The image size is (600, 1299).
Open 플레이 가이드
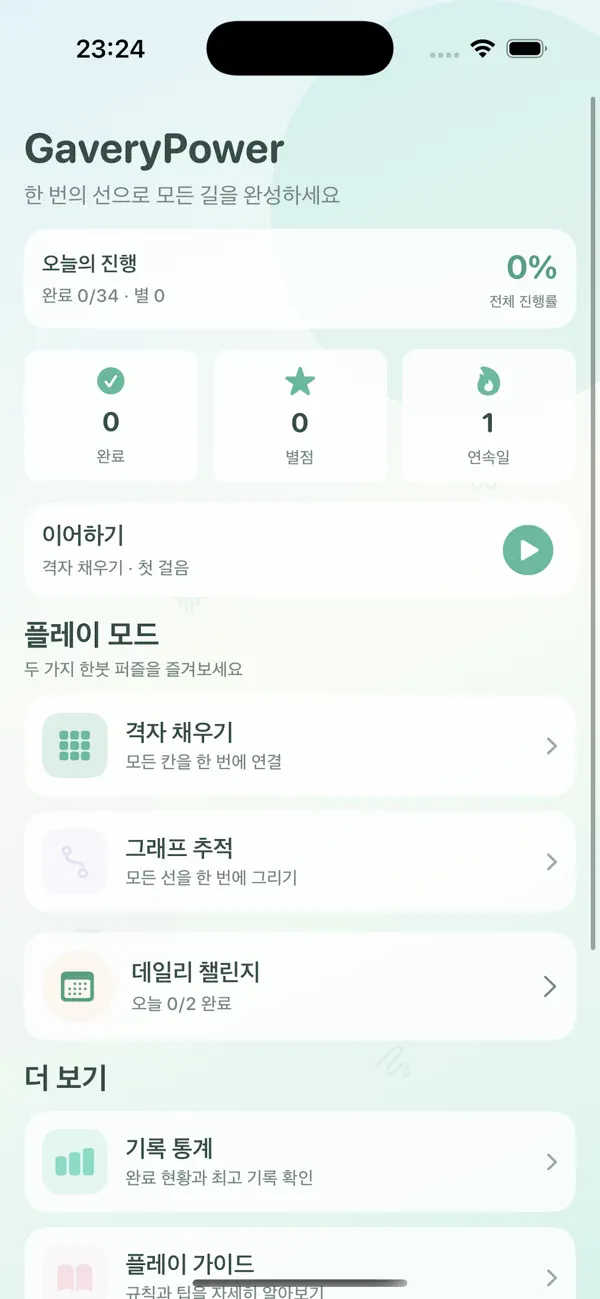coord(300,1264)
